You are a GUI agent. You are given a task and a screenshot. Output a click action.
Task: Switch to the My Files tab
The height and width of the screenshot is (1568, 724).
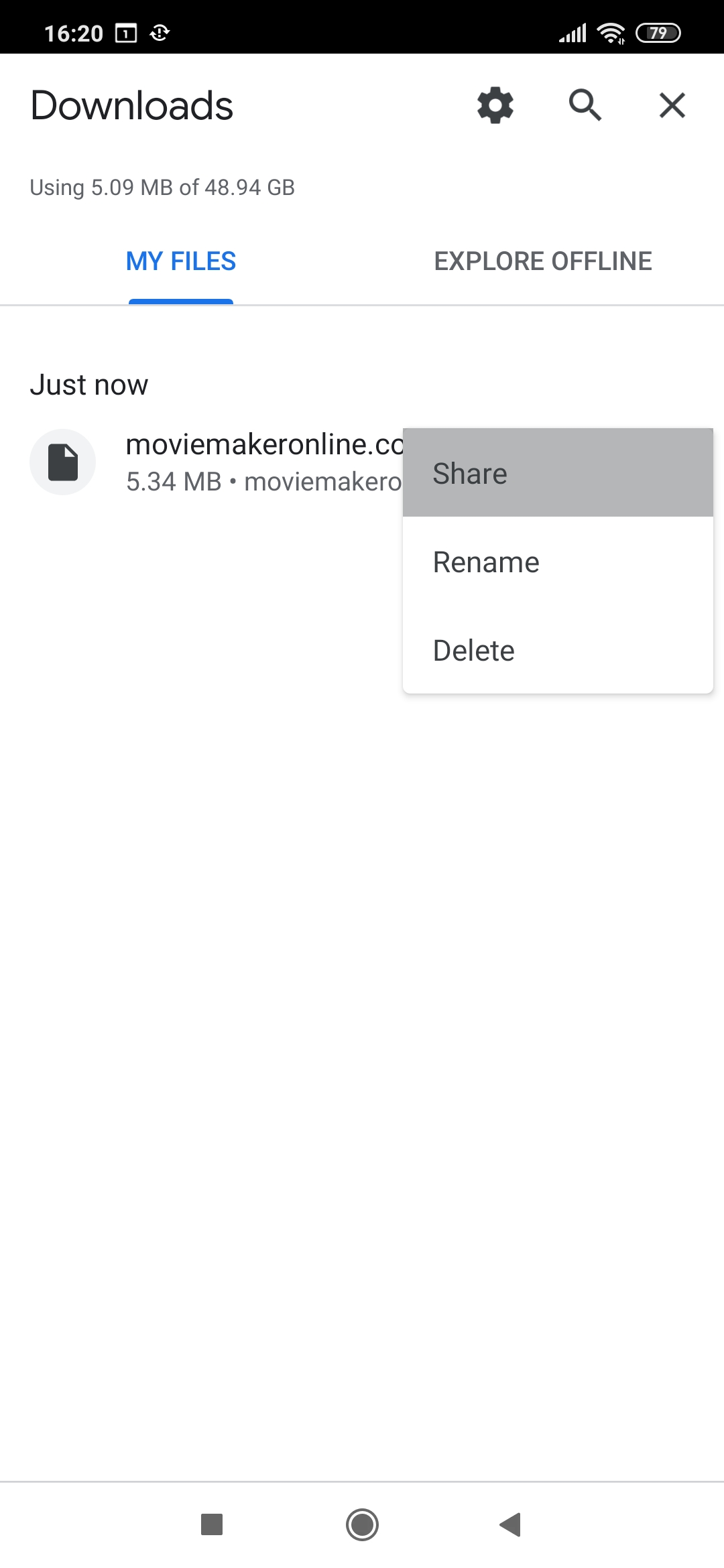181,261
